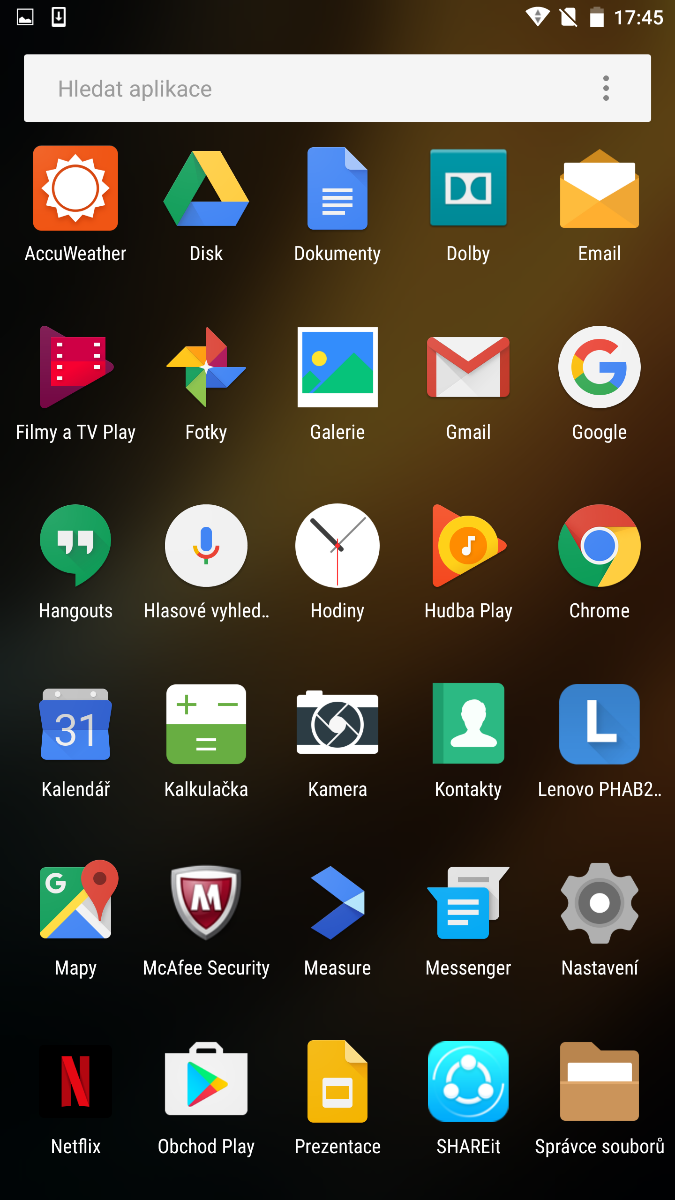Viewport: 675px width, 1200px height.
Task: Launch the Dolby app
Action: [468, 188]
